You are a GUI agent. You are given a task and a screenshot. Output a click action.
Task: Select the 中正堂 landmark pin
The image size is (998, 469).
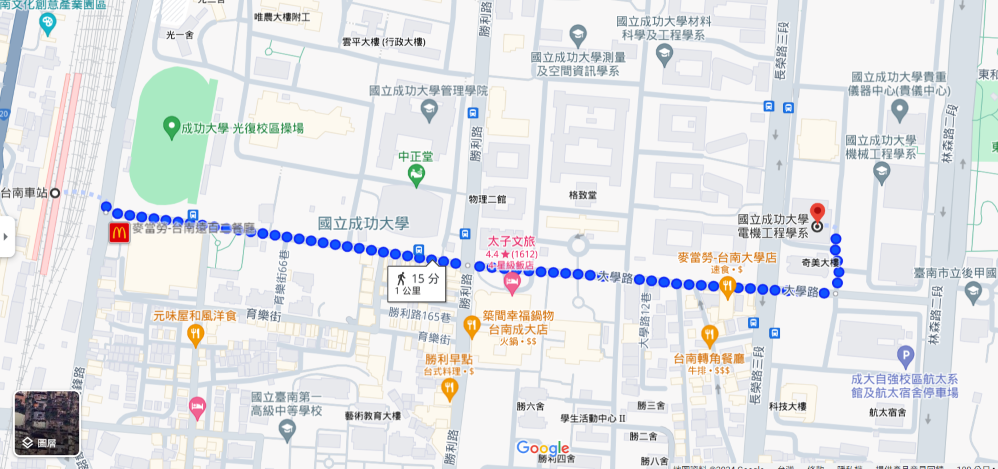point(416,176)
